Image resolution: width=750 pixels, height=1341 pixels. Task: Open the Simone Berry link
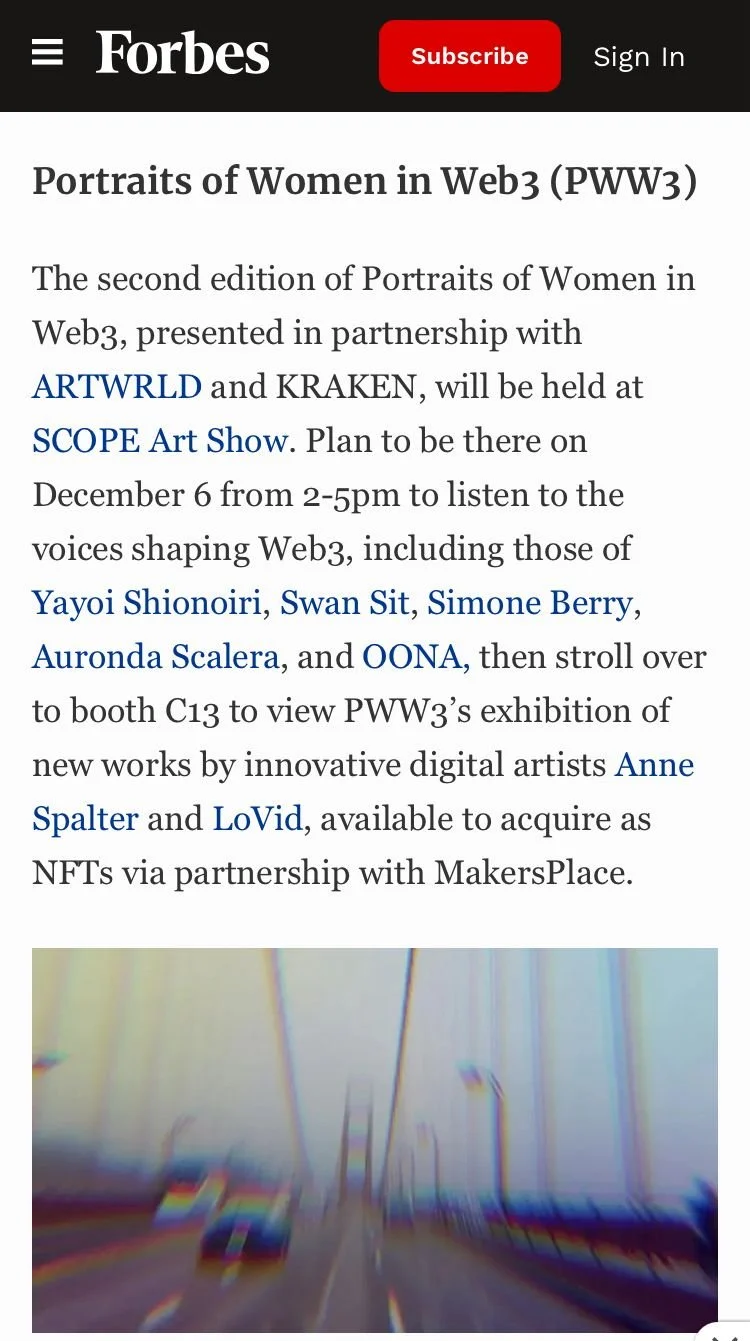[x=529, y=603]
